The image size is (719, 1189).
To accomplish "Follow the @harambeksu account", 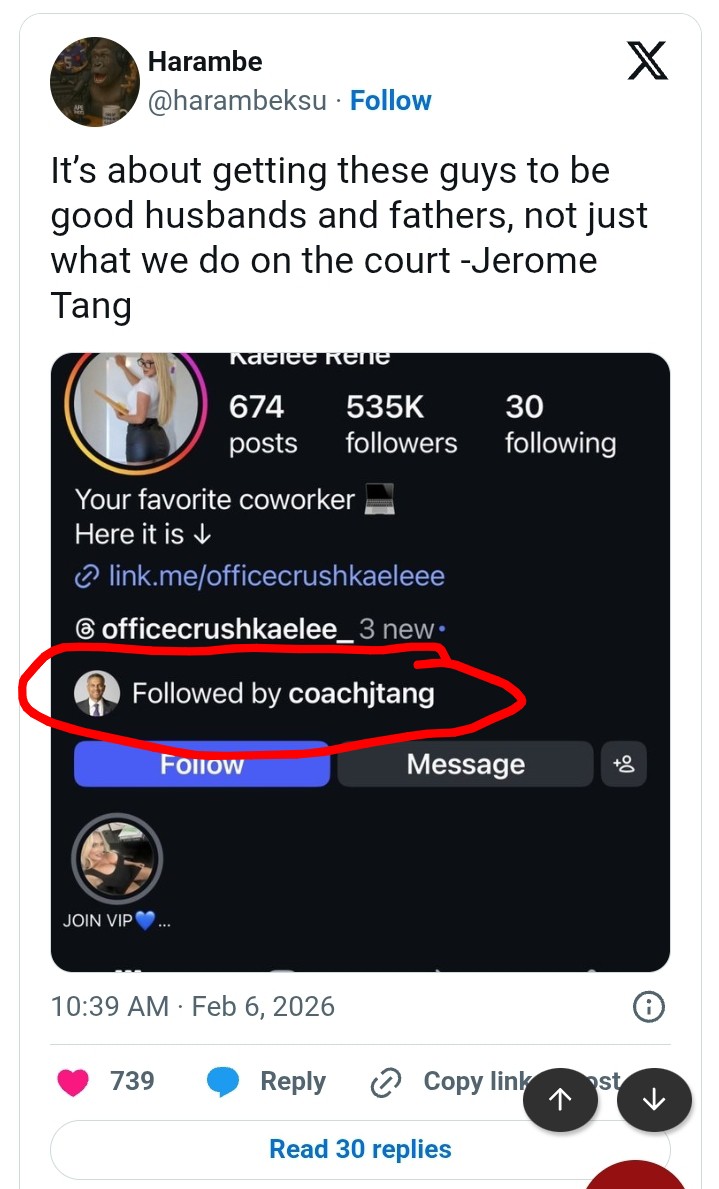I will tap(390, 101).
